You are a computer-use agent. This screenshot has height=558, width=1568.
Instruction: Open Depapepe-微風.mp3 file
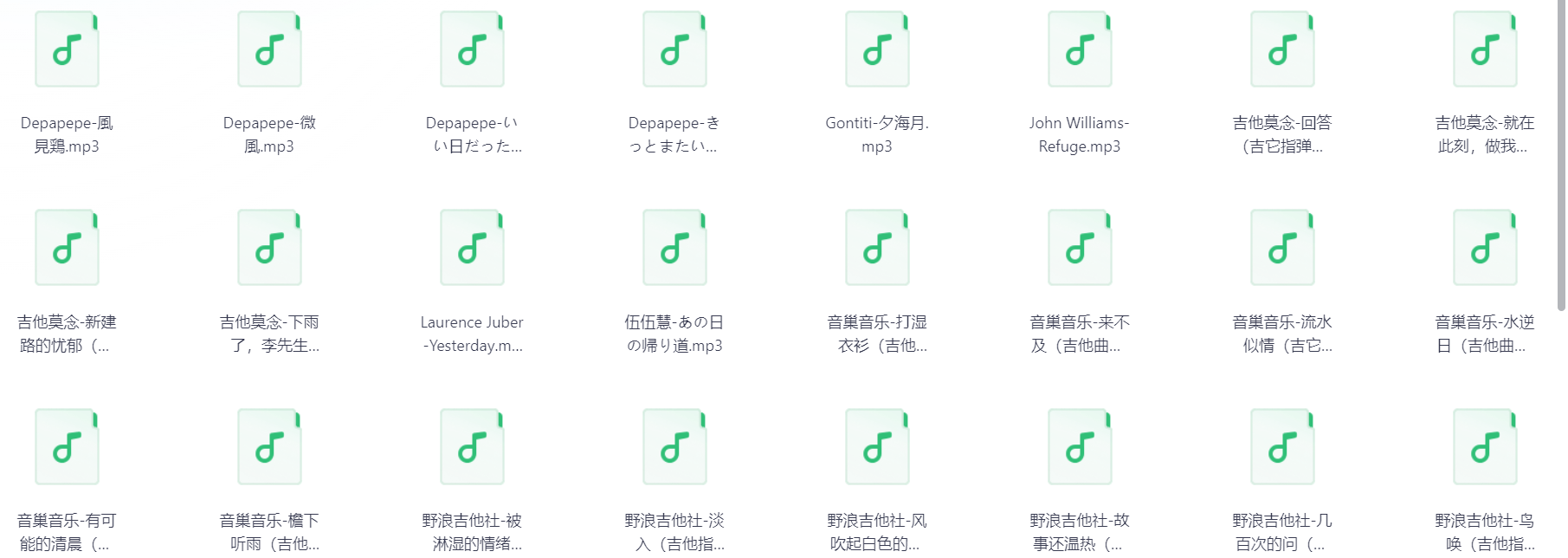pos(269,50)
